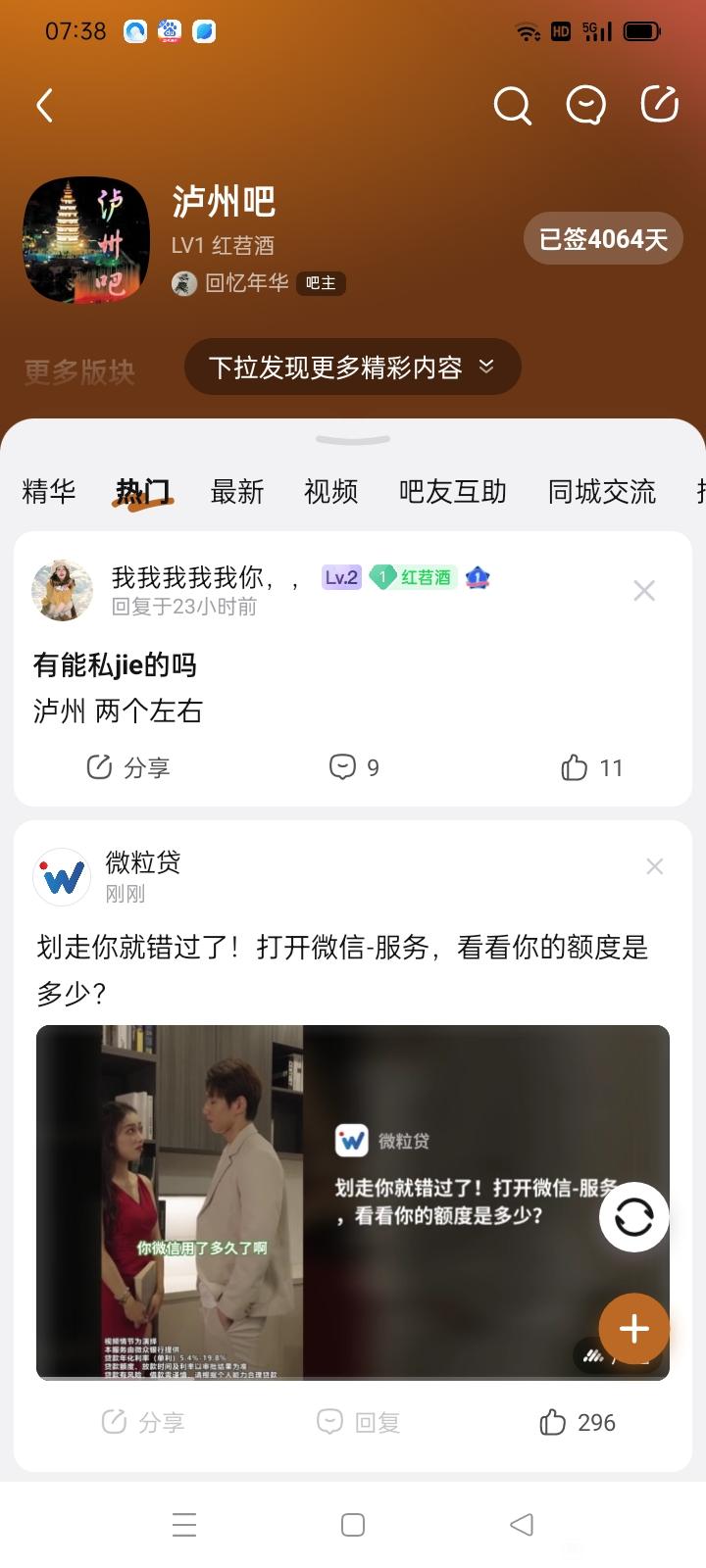Open the 微粒贷 video ad
The image size is (706, 1568).
coord(314,1201)
